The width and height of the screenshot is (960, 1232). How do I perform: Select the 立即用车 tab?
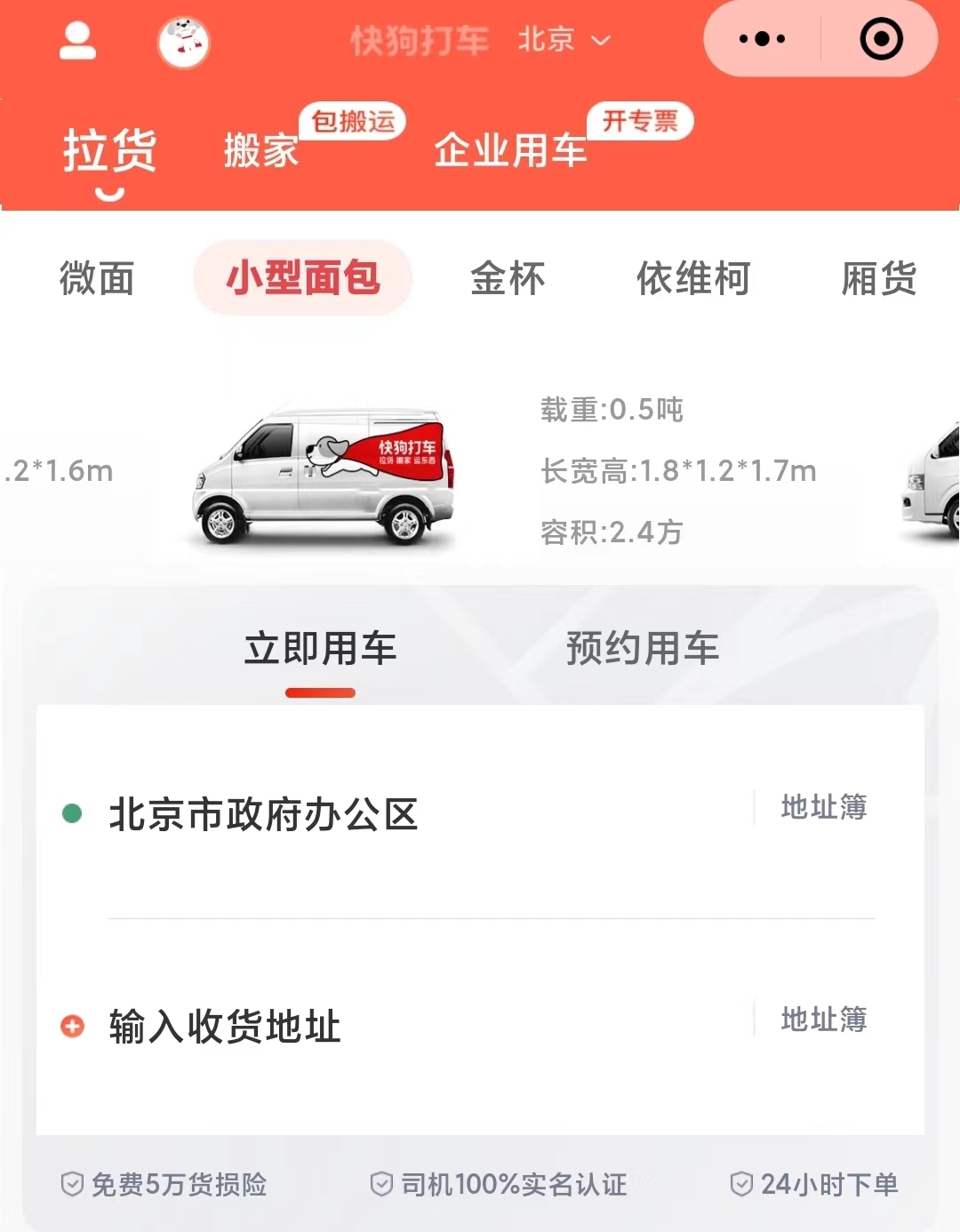[320, 648]
